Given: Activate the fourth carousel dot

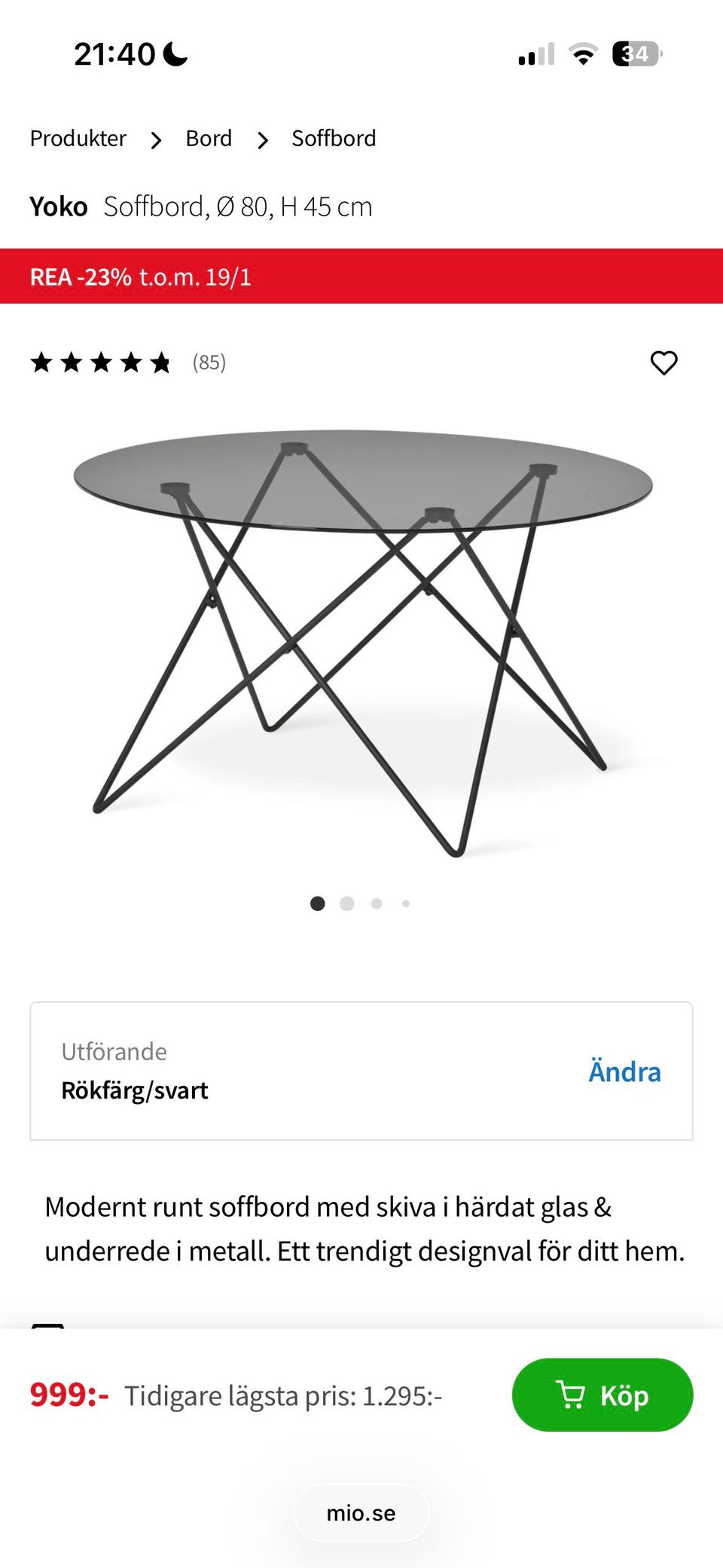Looking at the screenshot, I should 406,903.
